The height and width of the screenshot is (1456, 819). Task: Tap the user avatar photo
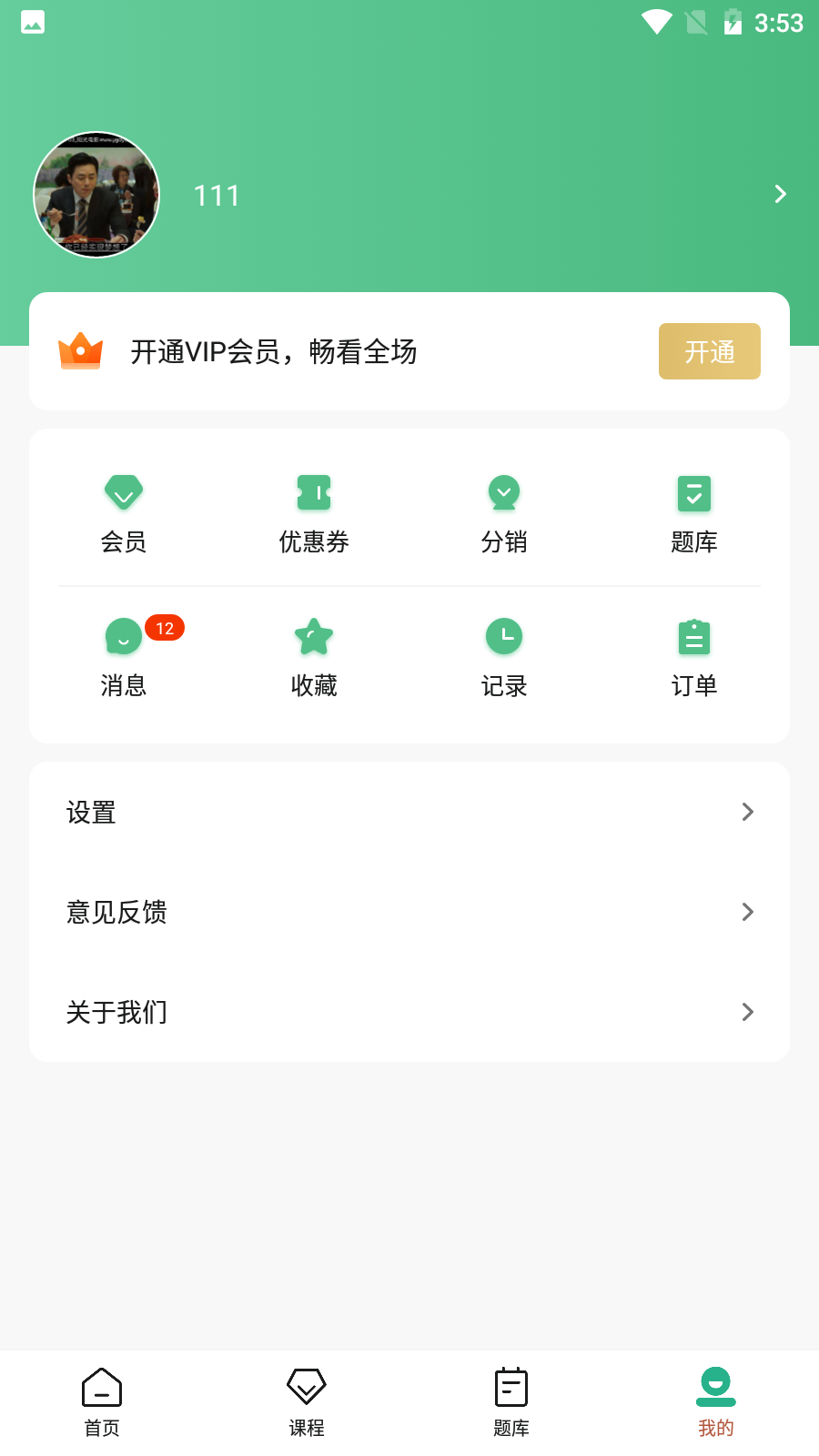[96, 195]
